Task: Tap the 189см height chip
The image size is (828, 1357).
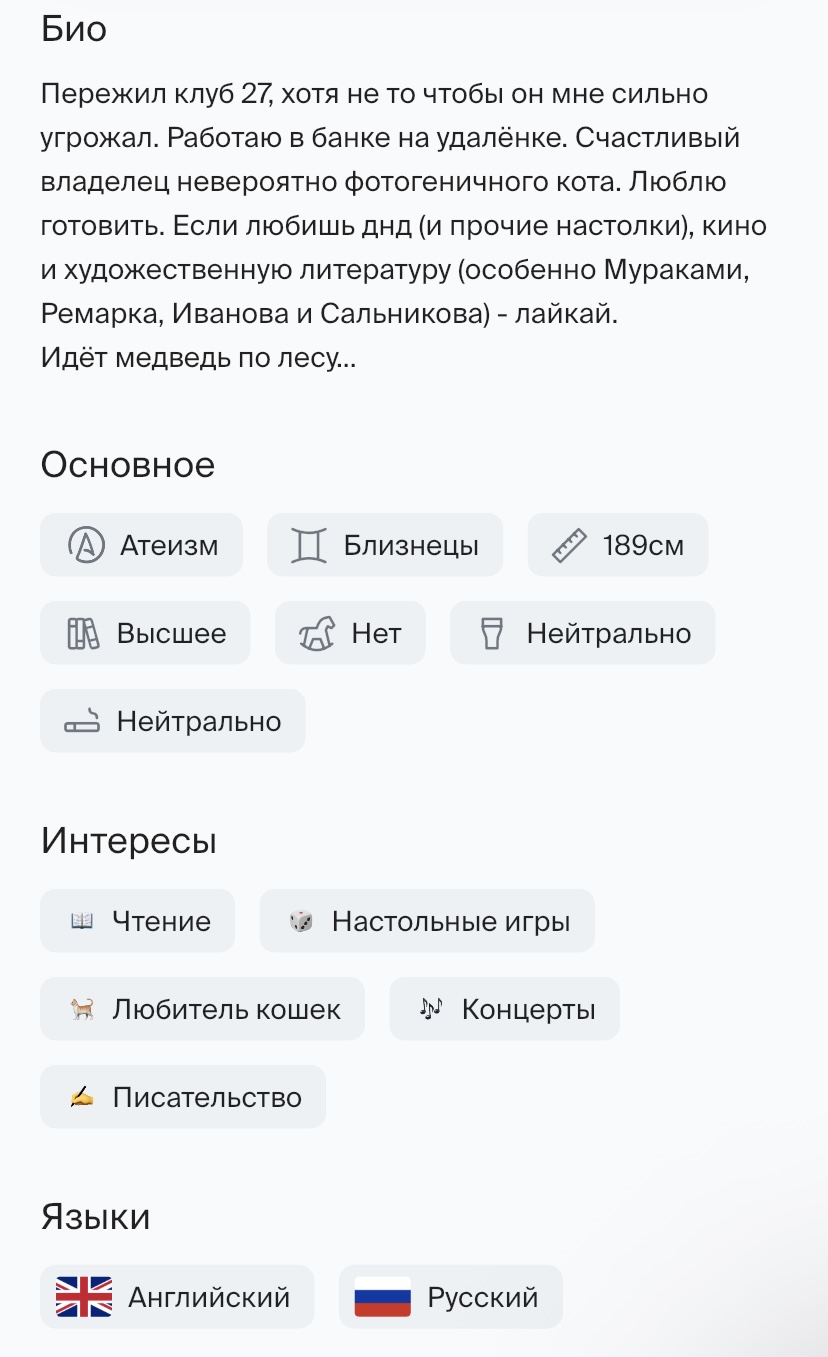Action: click(x=617, y=545)
